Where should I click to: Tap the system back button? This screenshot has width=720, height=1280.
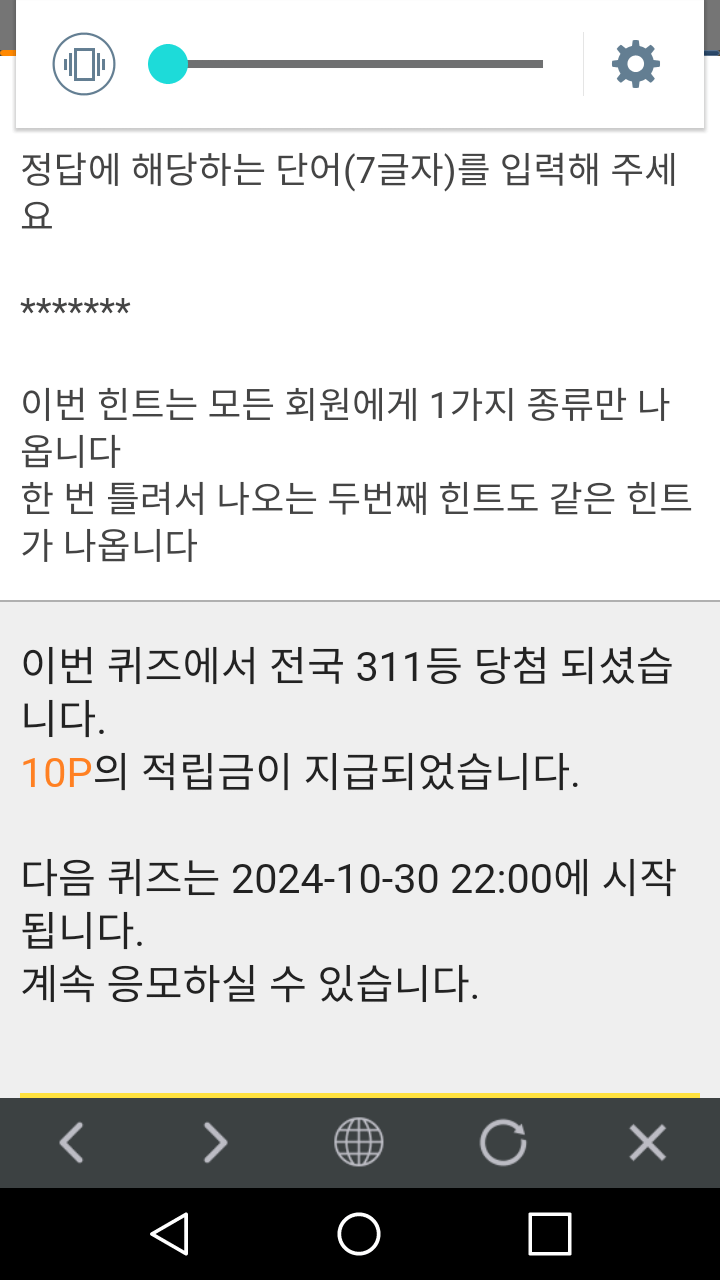[x=170, y=1233]
